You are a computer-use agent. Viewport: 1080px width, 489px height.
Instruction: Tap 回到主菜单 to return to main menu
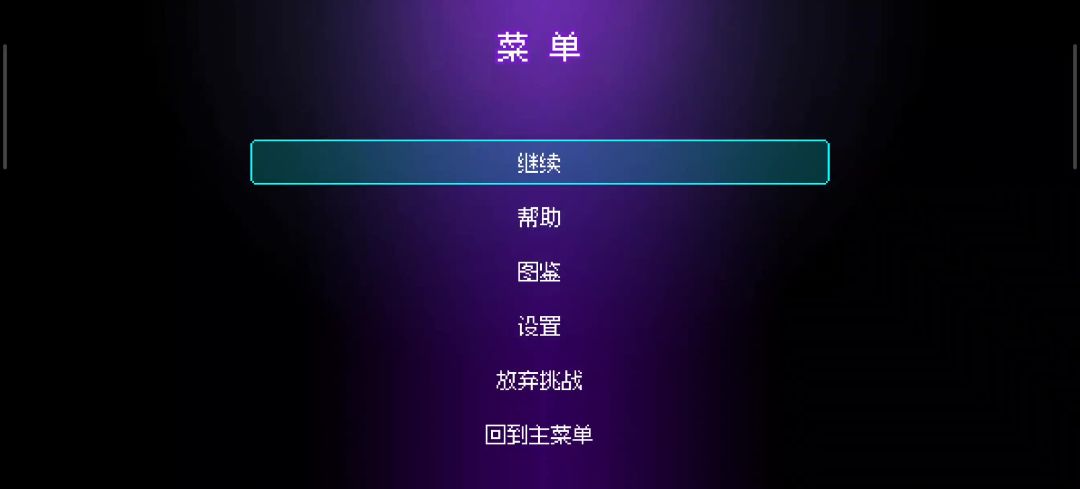(539, 435)
